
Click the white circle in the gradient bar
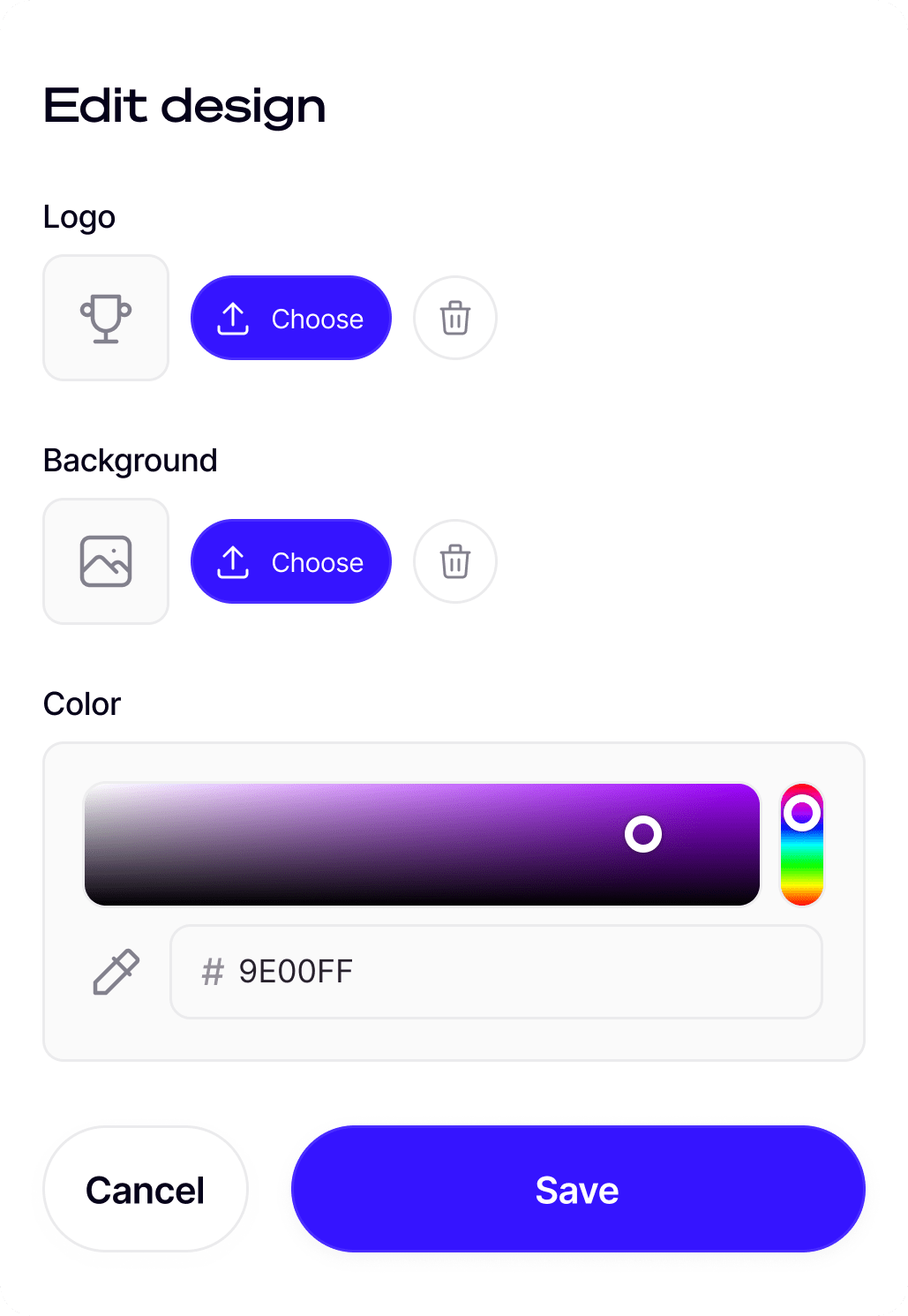pos(643,834)
